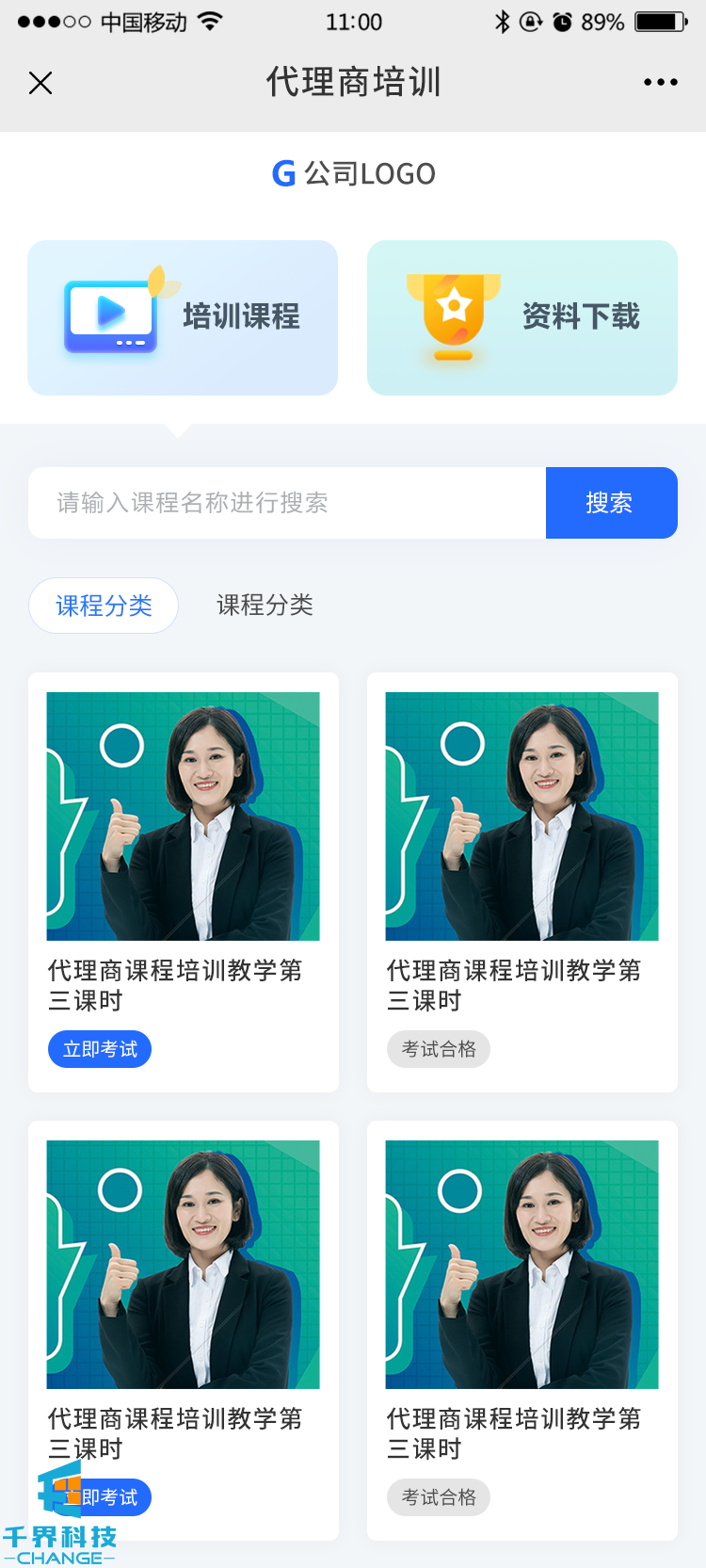Image resolution: width=706 pixels, height=1568 pixels.
Task: Open the 资料下载 section
Action: point(522,317)
